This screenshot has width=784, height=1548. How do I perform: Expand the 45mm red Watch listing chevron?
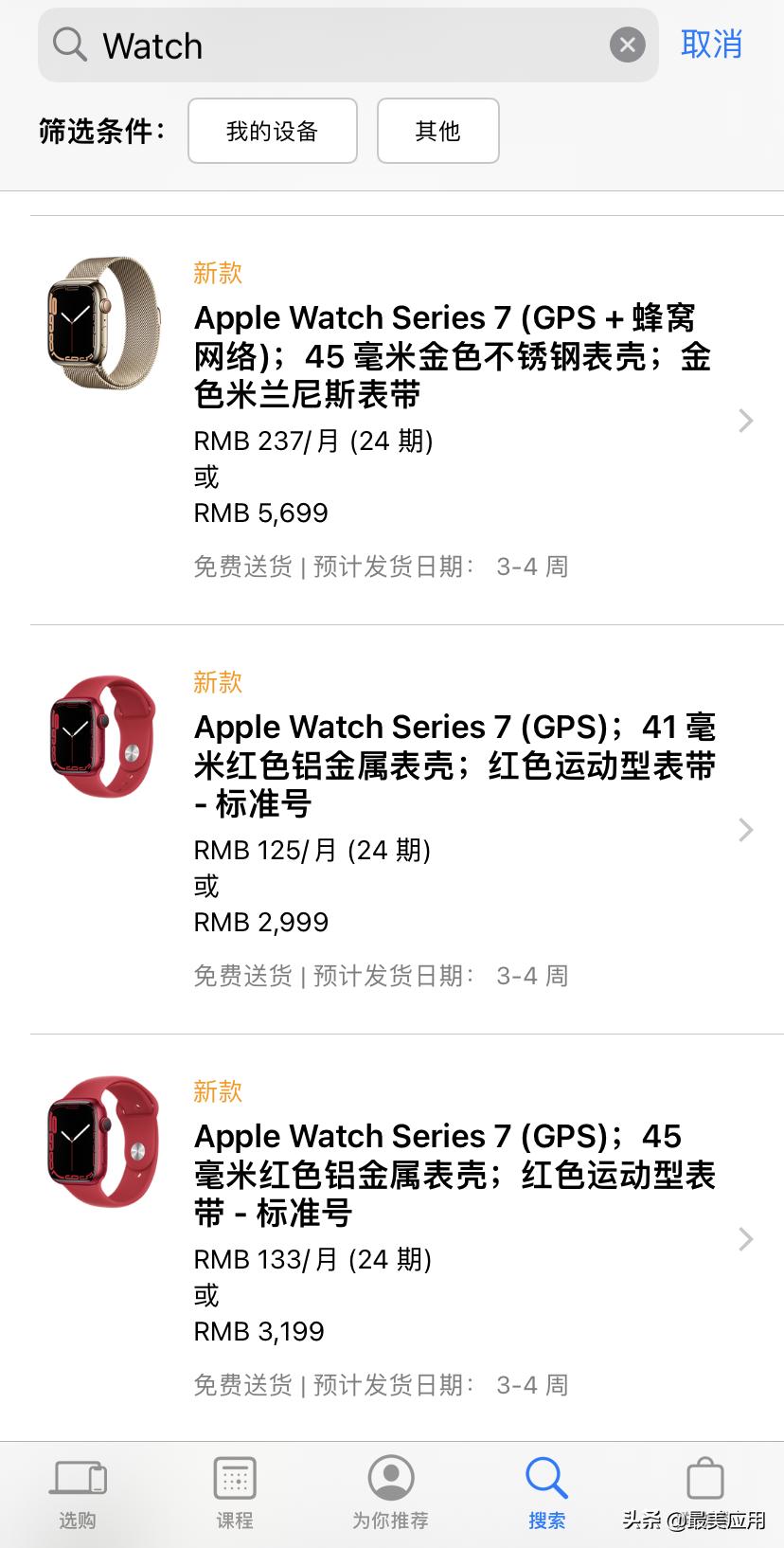745,1239
